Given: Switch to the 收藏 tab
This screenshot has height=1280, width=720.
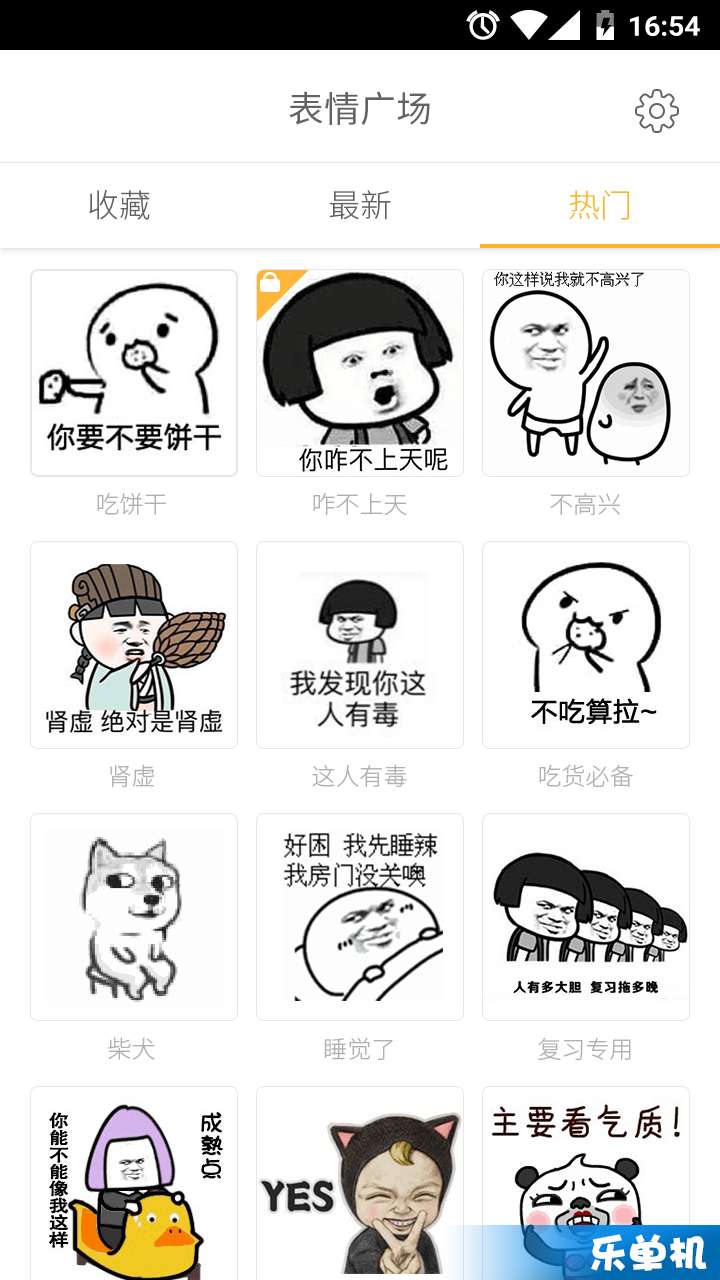Looking at the screenshot, I should pyautogui.click(x=119, y=205).
